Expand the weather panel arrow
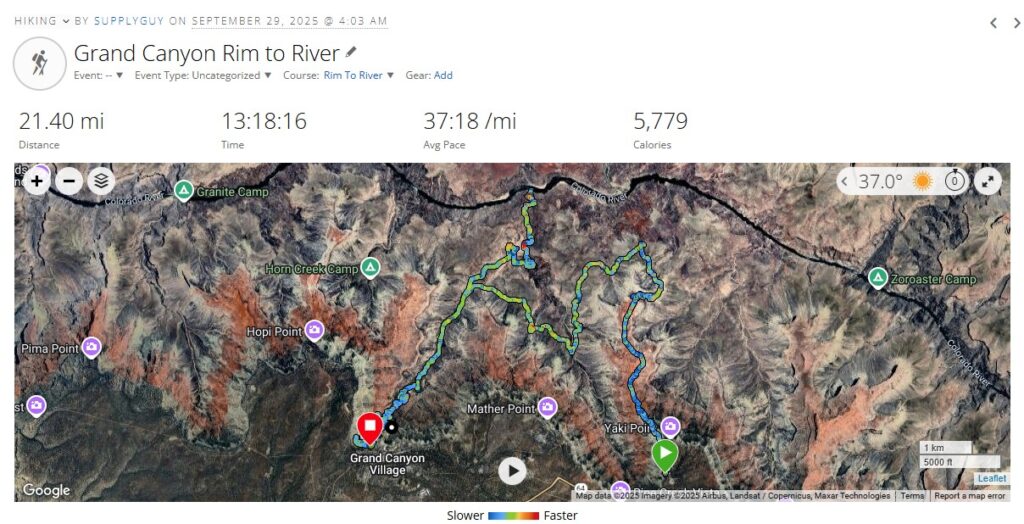This screenshot has width=1024, height=524. tap(845, 181)
